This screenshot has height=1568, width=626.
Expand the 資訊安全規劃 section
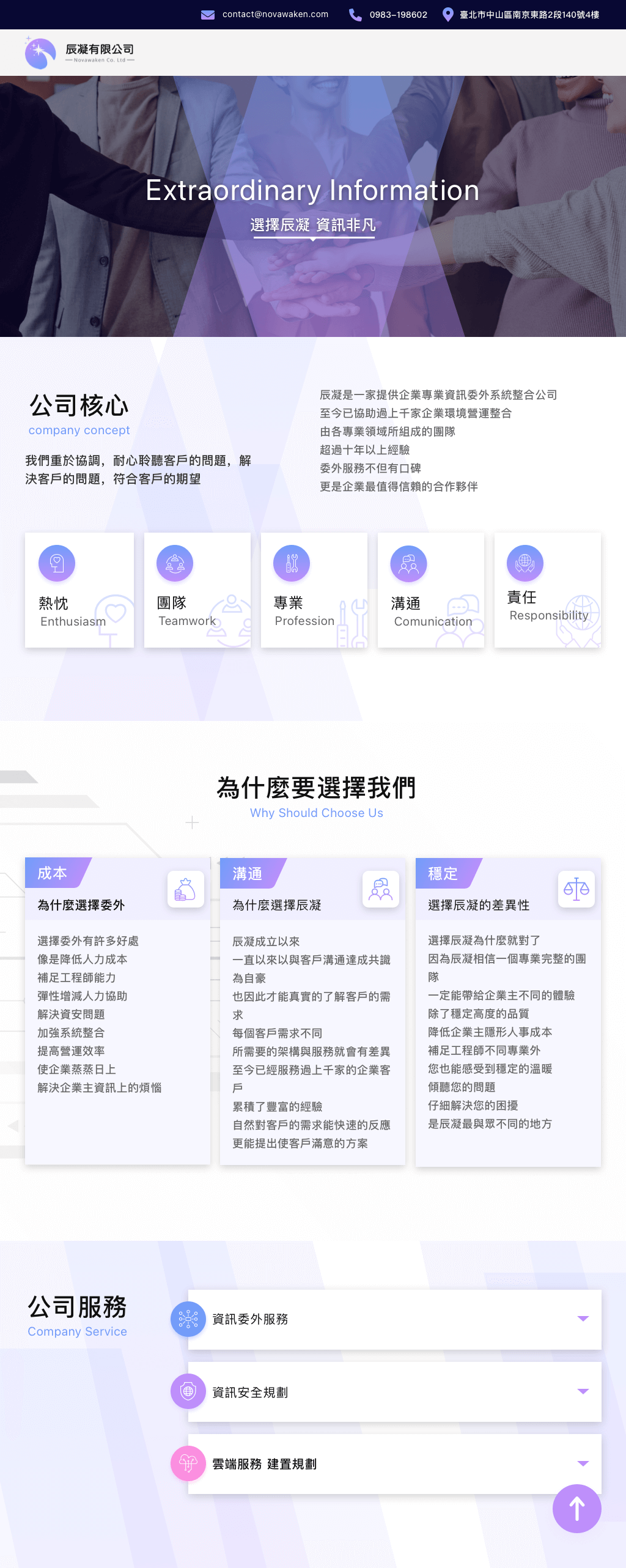click(x=394, y=1392)
